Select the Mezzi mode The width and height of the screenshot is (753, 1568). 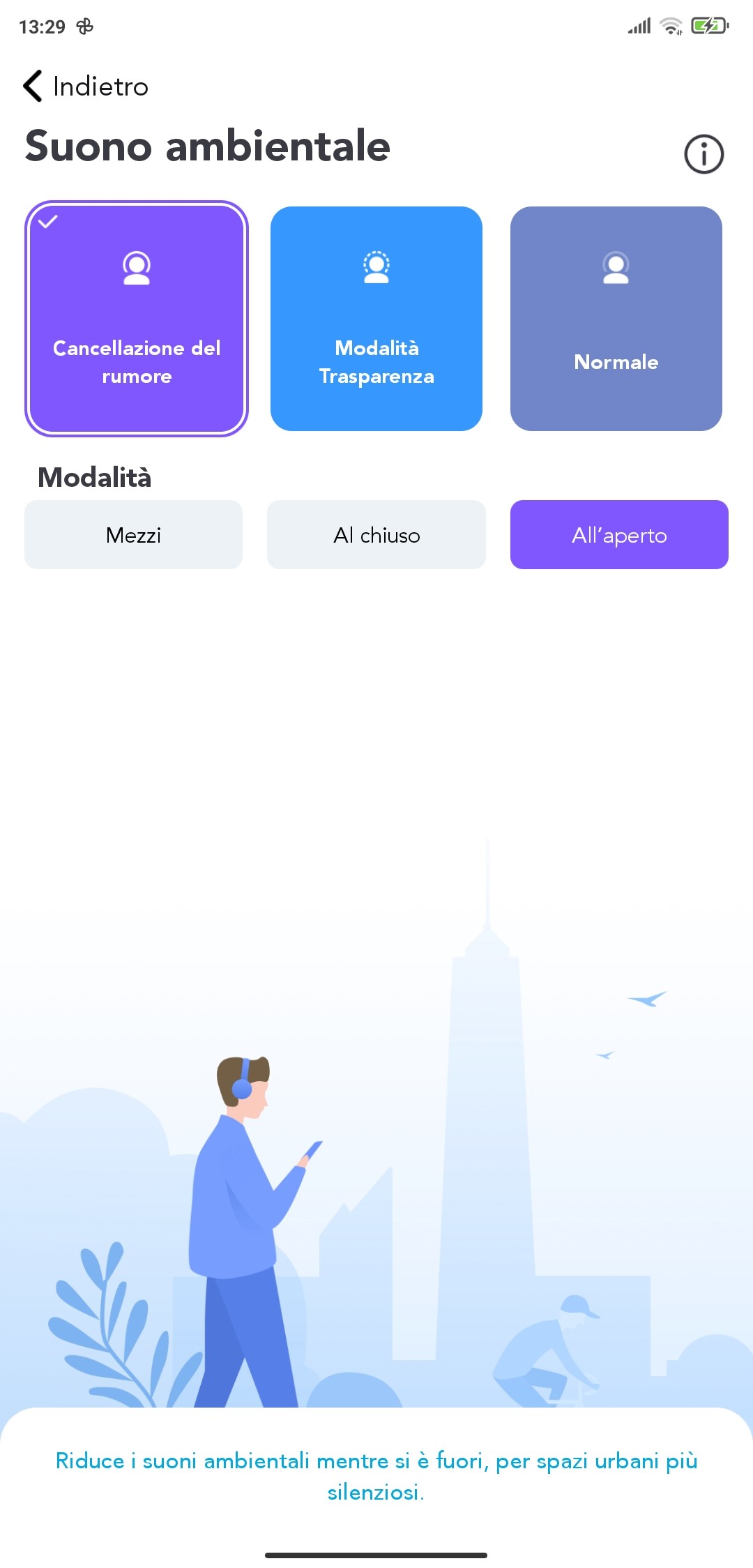[133, 535]
